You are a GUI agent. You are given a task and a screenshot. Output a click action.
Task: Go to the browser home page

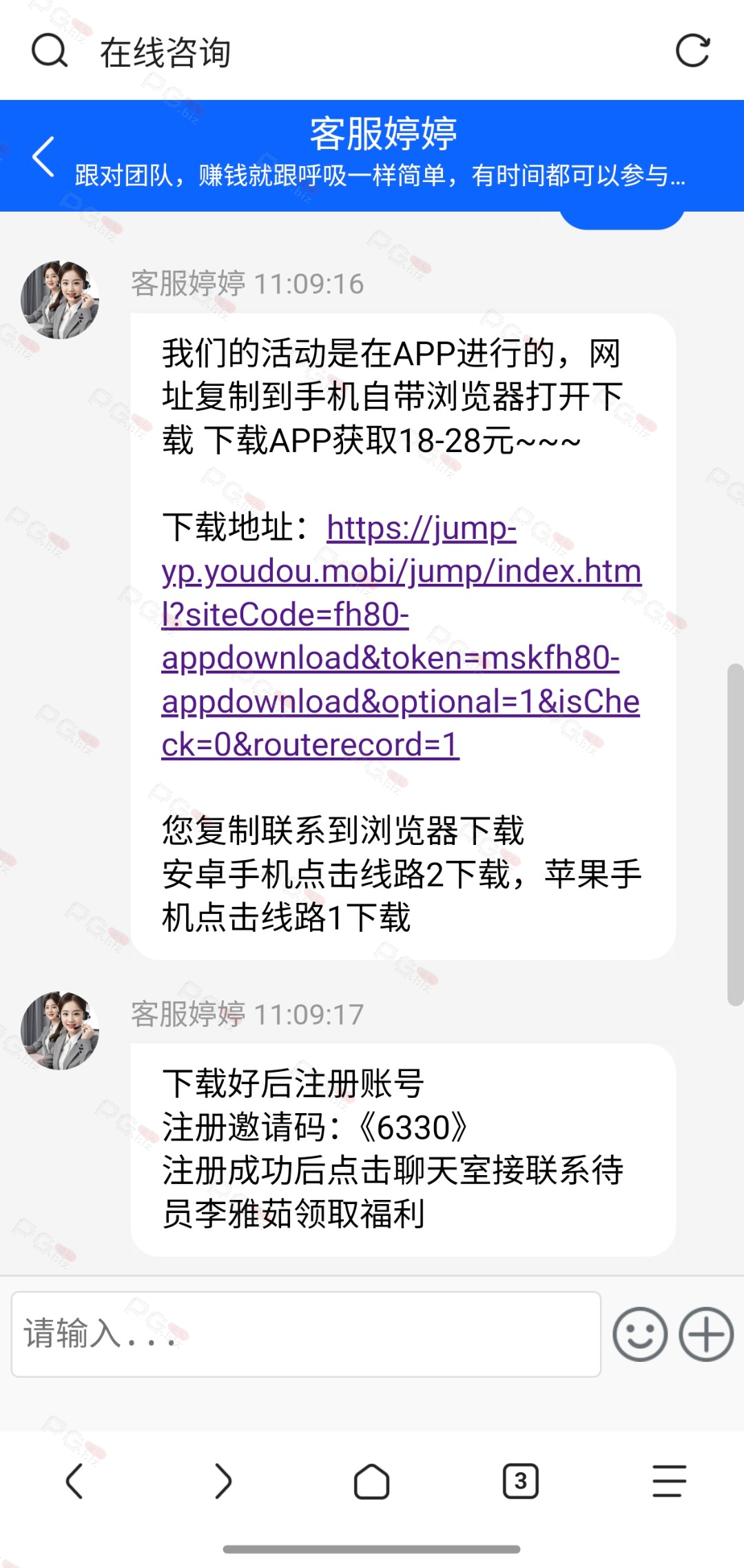(372, 1481)
